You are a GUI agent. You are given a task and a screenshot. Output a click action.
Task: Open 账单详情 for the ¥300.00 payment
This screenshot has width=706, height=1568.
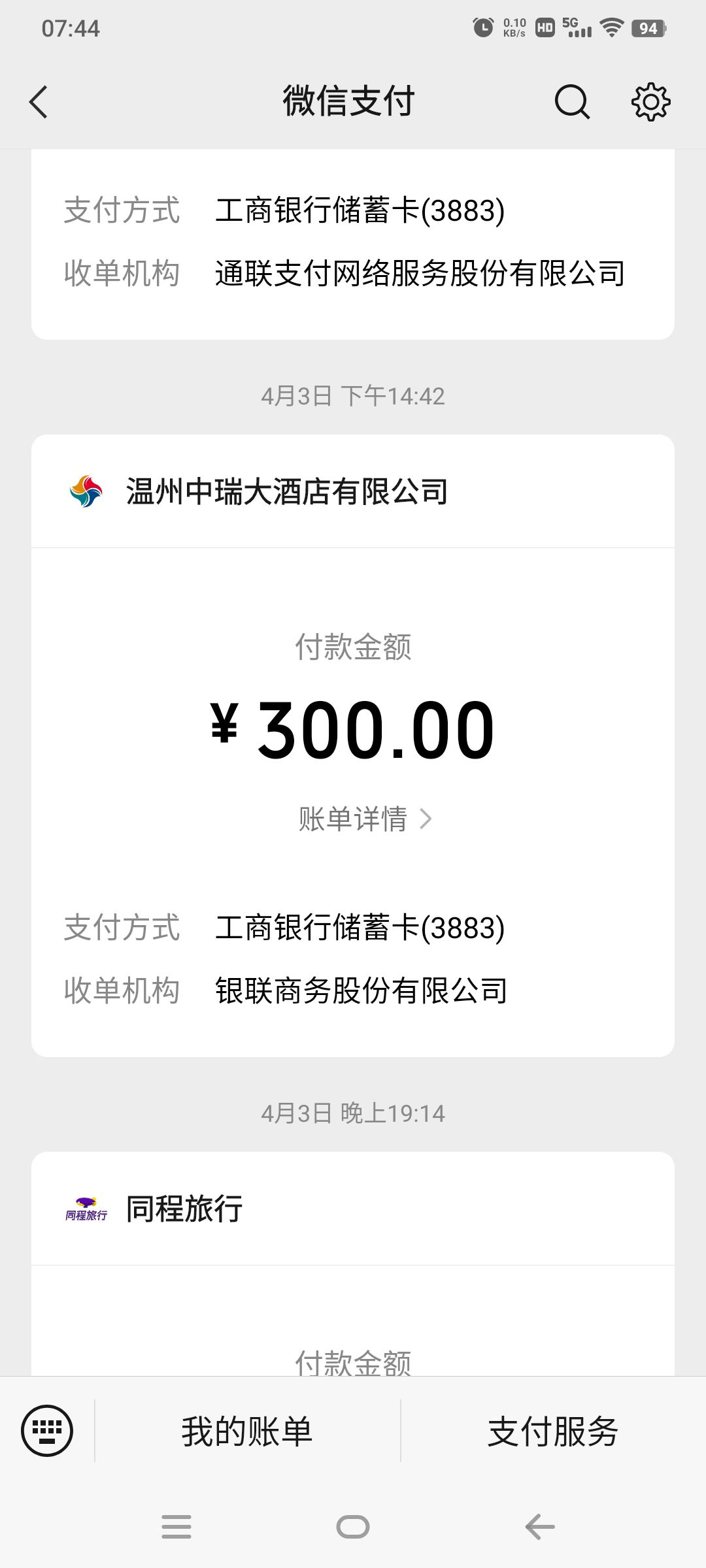pos(364,819)
